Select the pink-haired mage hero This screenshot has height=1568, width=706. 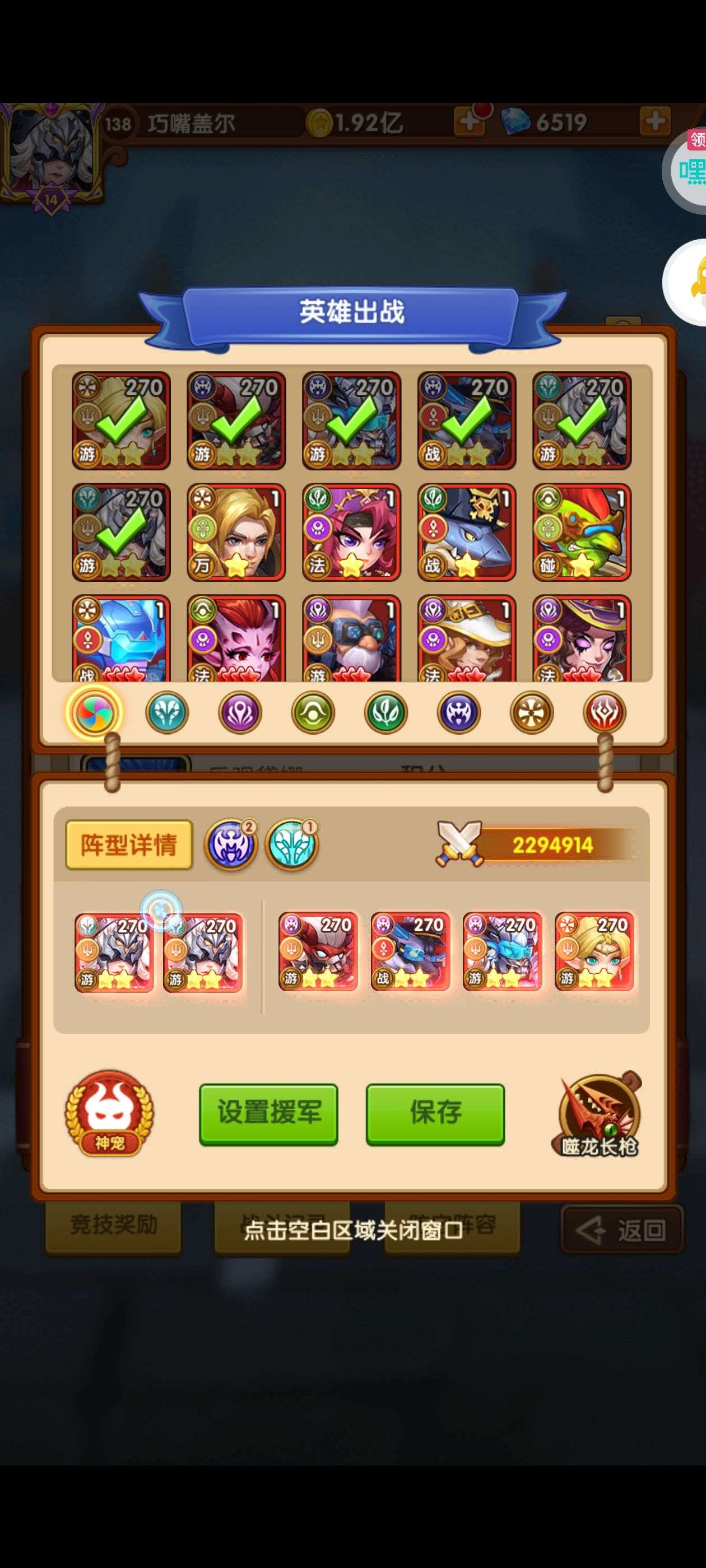(x=351, y=532)
